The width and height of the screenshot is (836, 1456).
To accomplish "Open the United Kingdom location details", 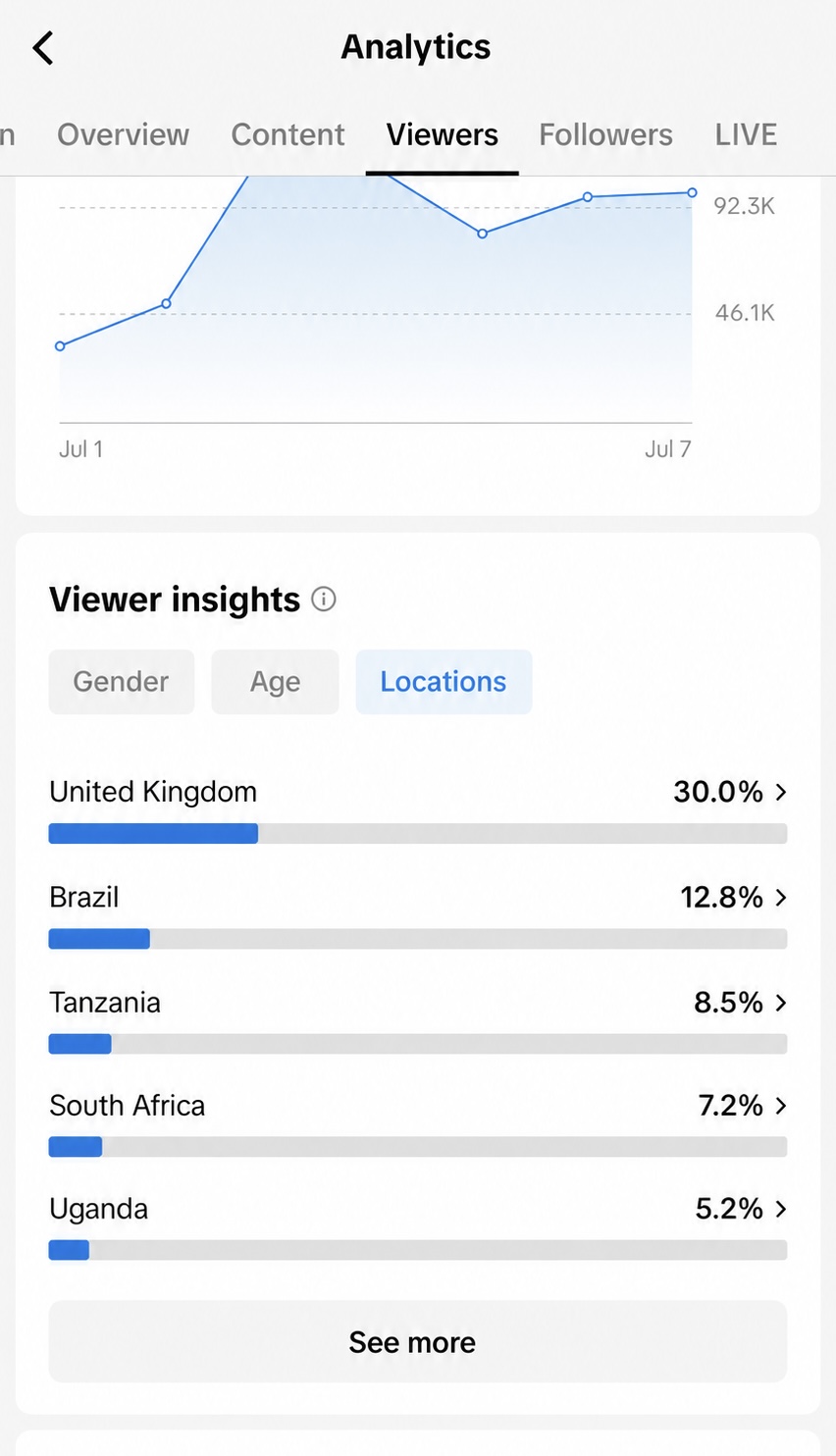I will [x=418, y=809].
